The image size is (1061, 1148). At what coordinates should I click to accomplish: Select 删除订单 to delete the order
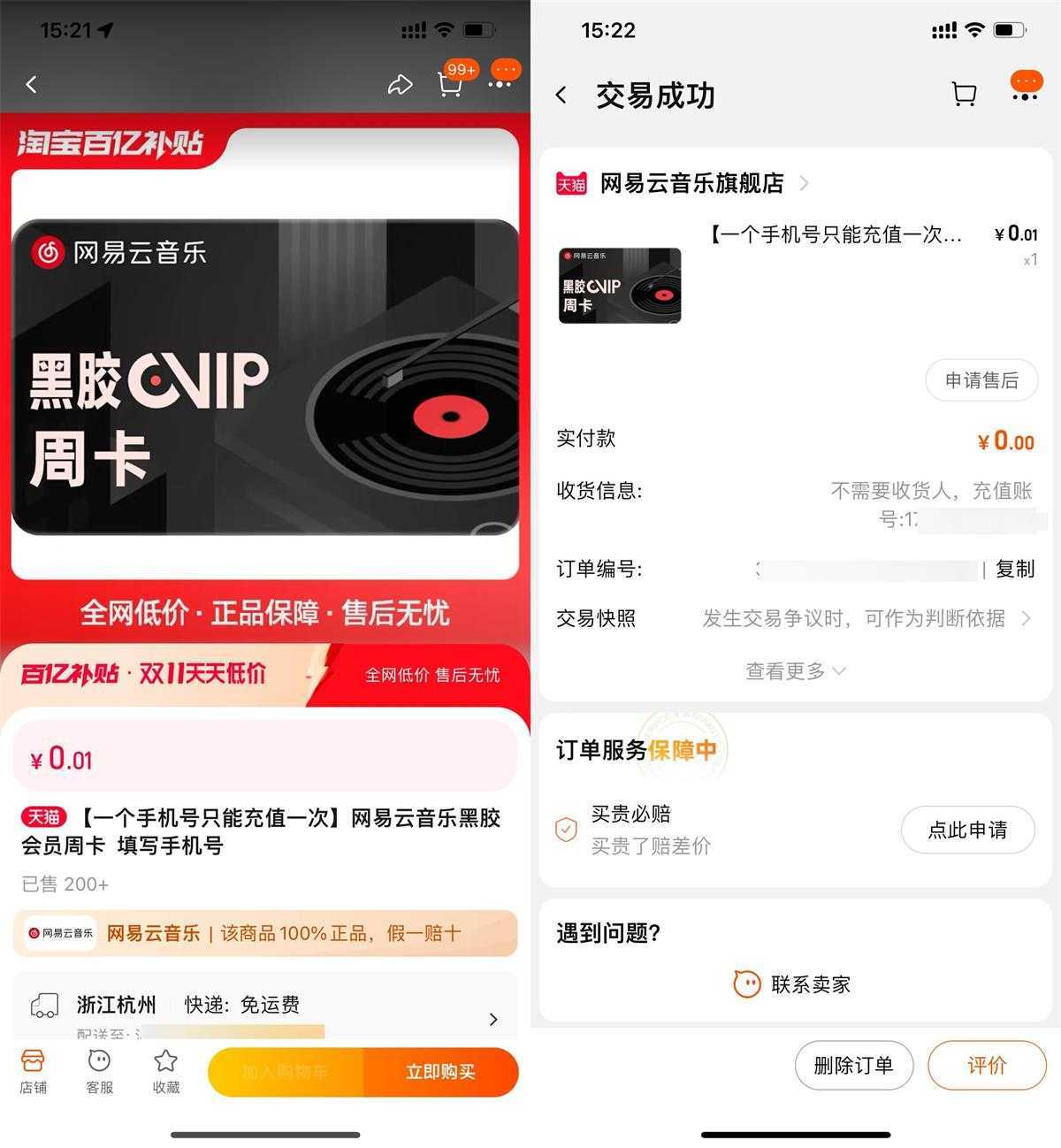[x=852, y=1066]
